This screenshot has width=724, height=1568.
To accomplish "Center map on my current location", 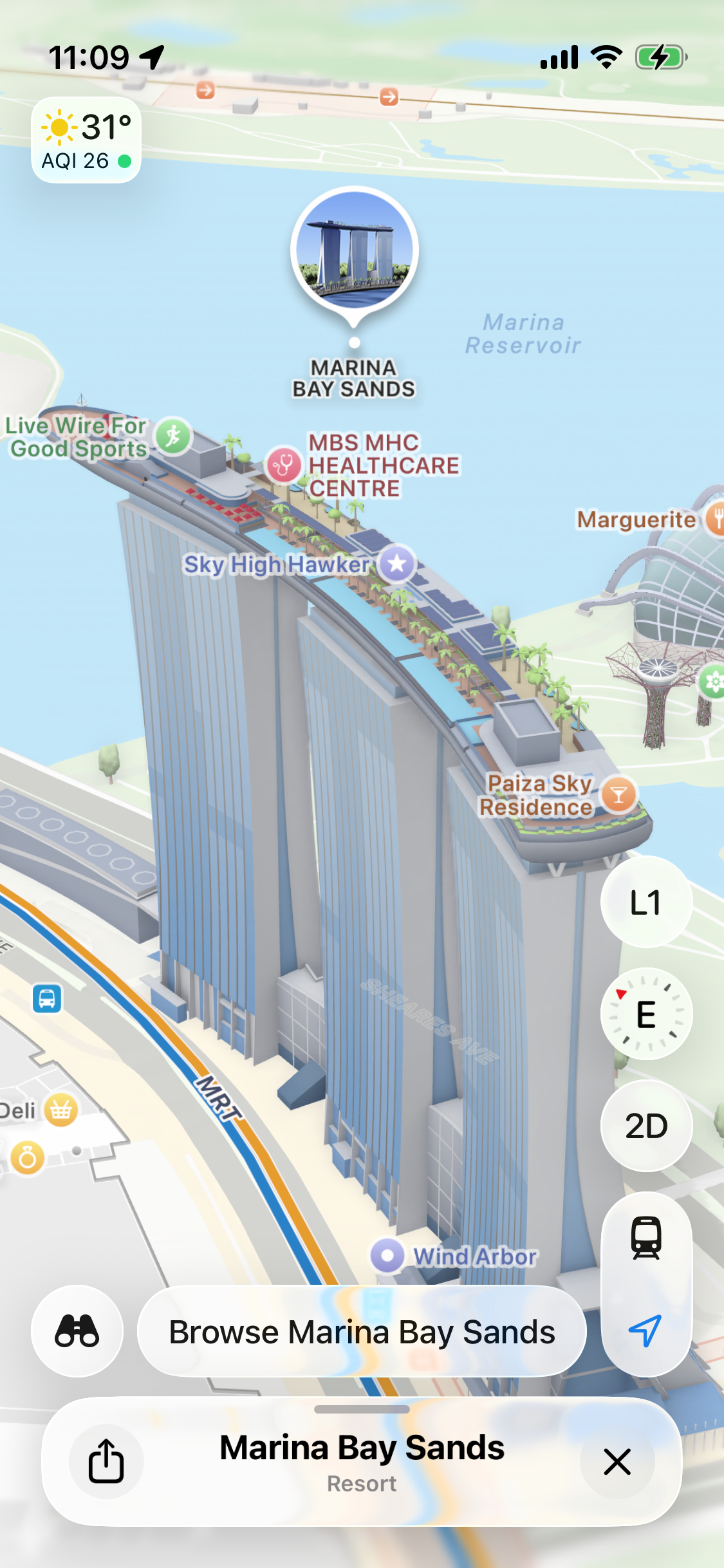I will [646, 1330].
